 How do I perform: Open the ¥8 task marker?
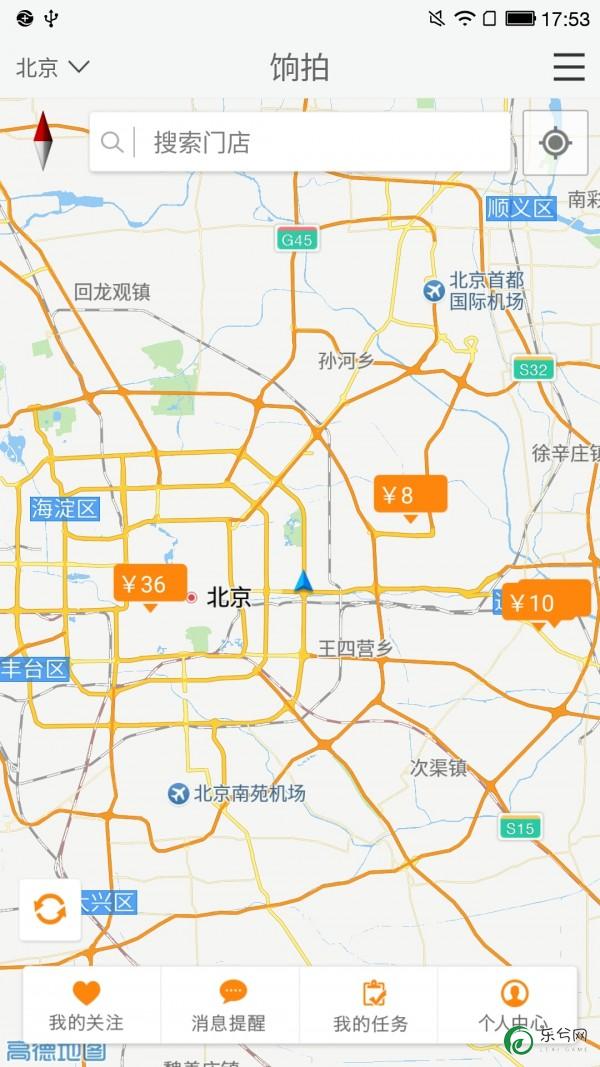pos(409,495)
